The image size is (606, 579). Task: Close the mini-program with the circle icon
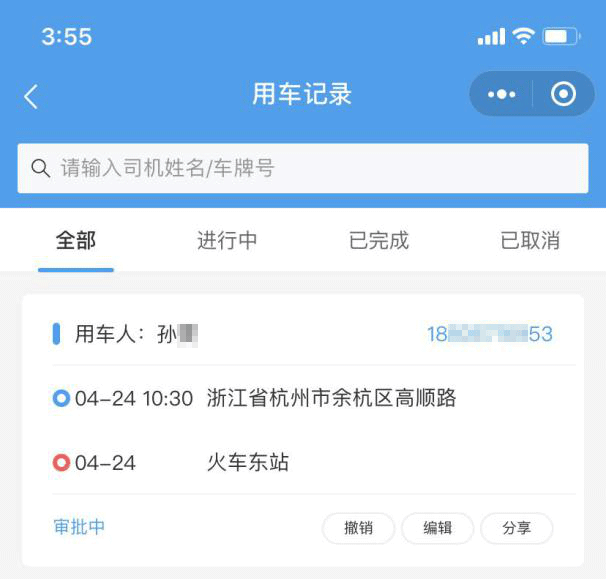point(564,95)
